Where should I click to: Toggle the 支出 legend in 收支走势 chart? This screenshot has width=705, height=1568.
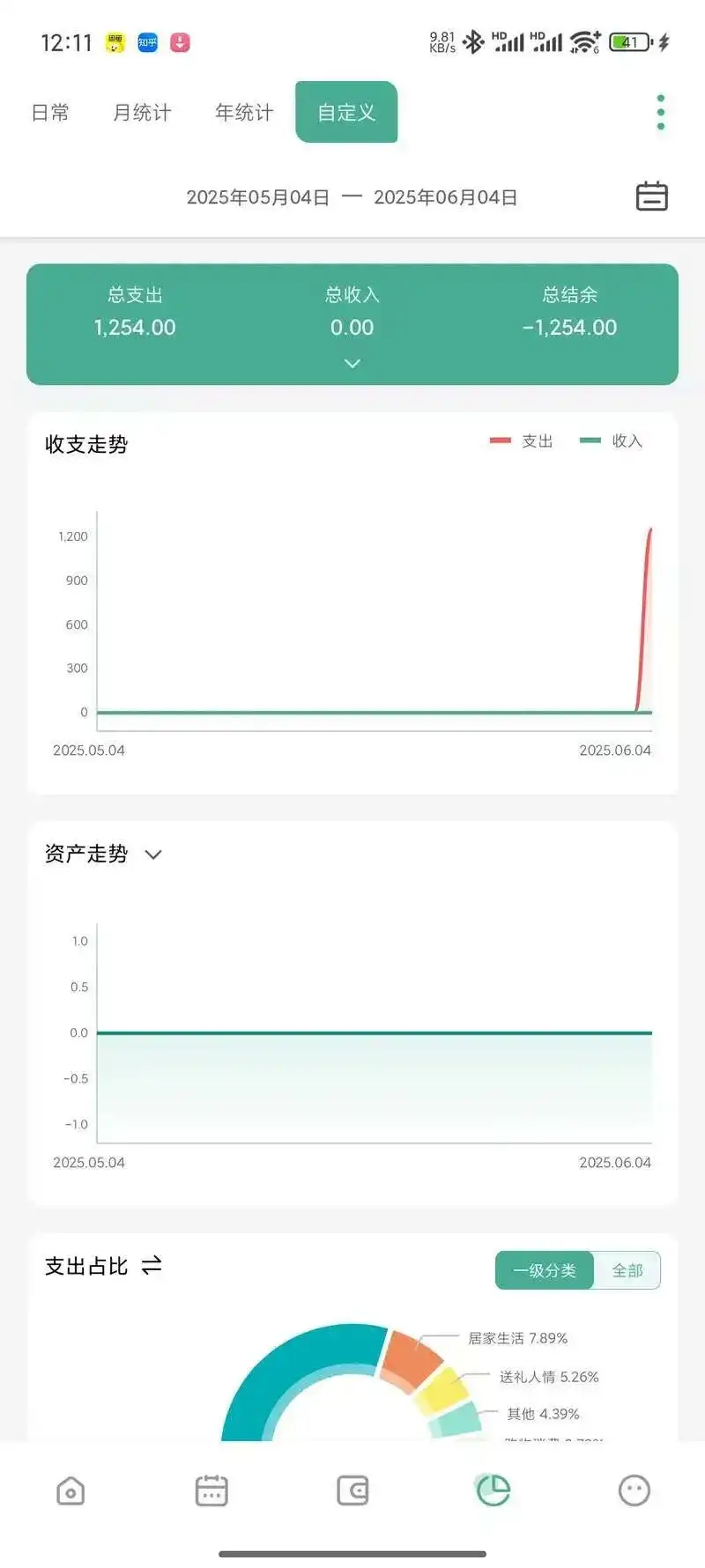(x=522, y=440)
